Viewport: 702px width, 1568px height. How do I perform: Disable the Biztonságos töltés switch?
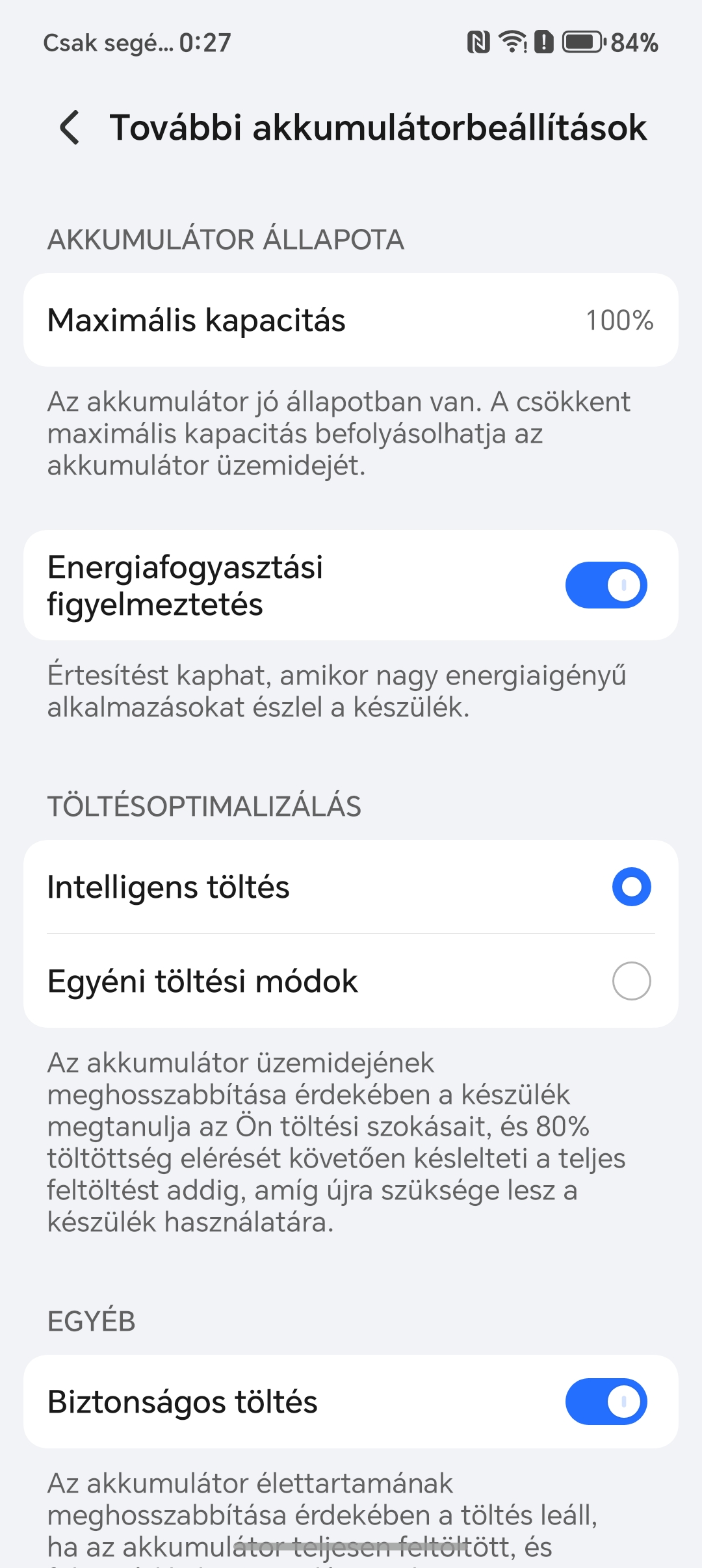(606, 1402)
